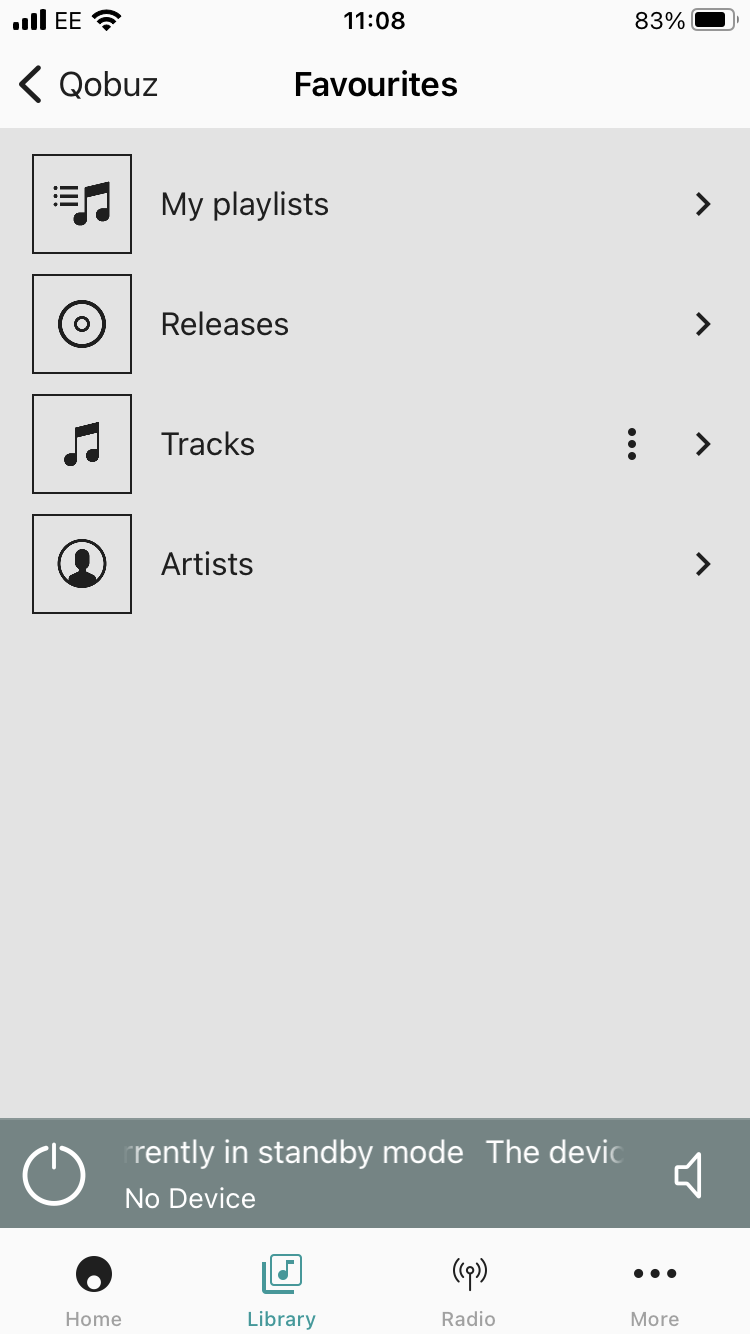Open the Tracks options menu
The width and height of the screenshot is (750, 1334).
tap(632, 444)
